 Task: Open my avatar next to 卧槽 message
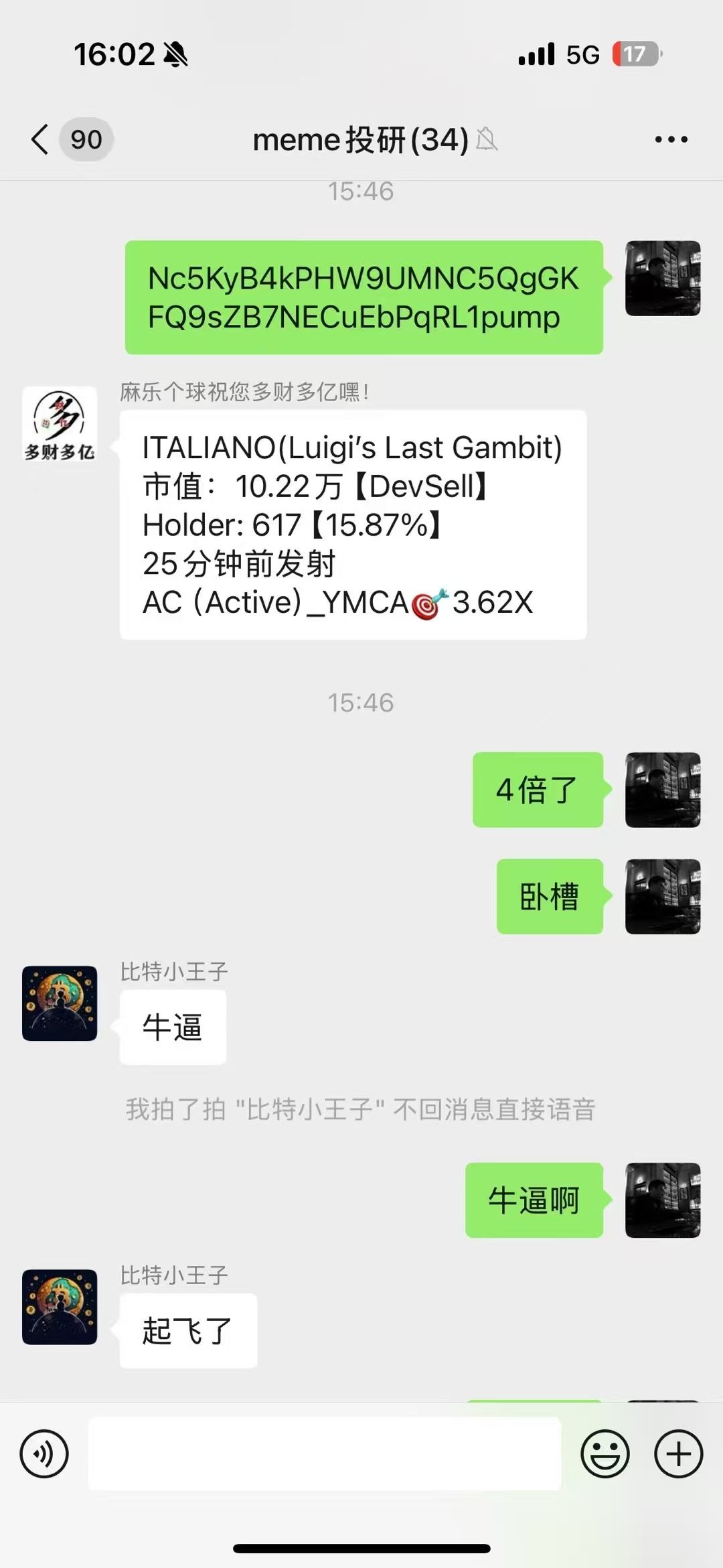point(663,896)
